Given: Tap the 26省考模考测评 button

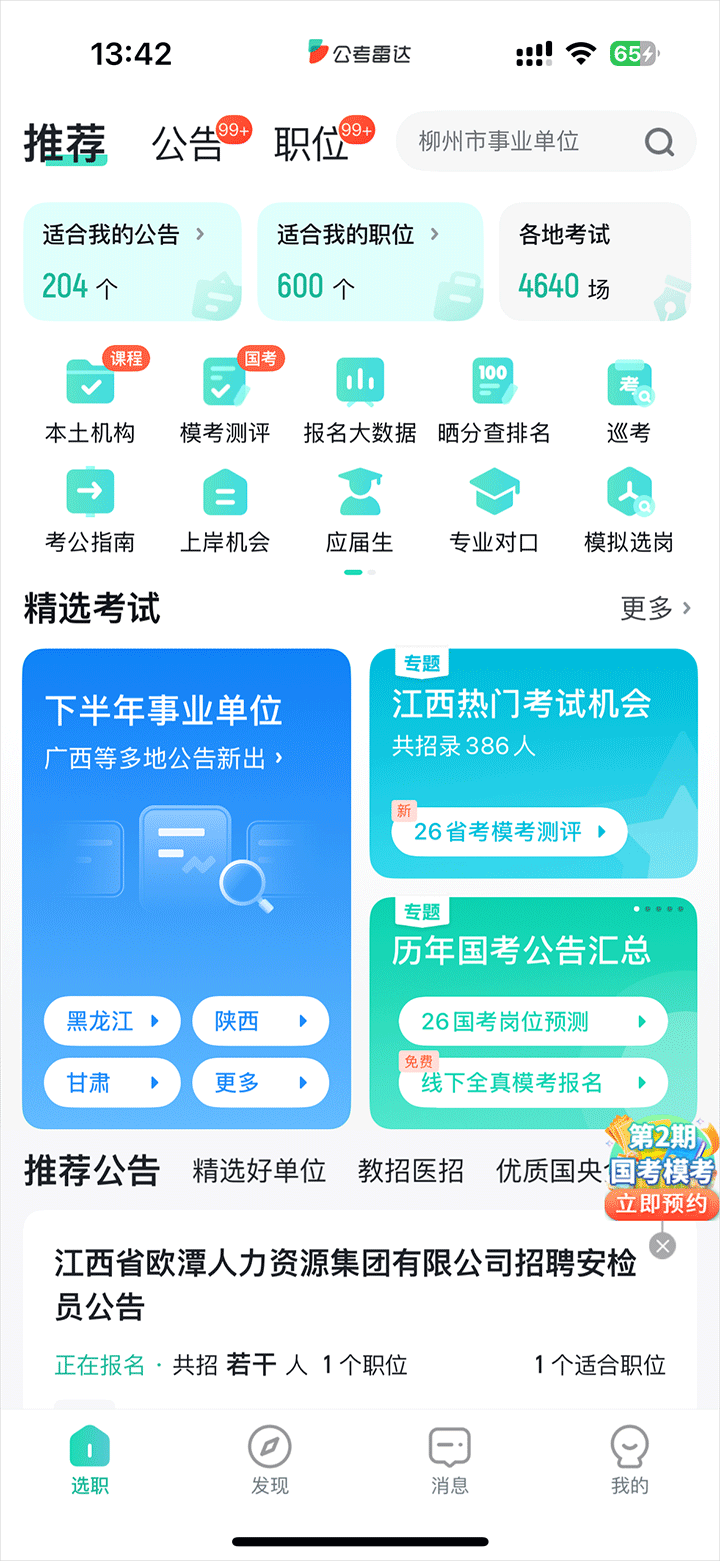Looking at the screenshot, I should (x=508, y=831).
